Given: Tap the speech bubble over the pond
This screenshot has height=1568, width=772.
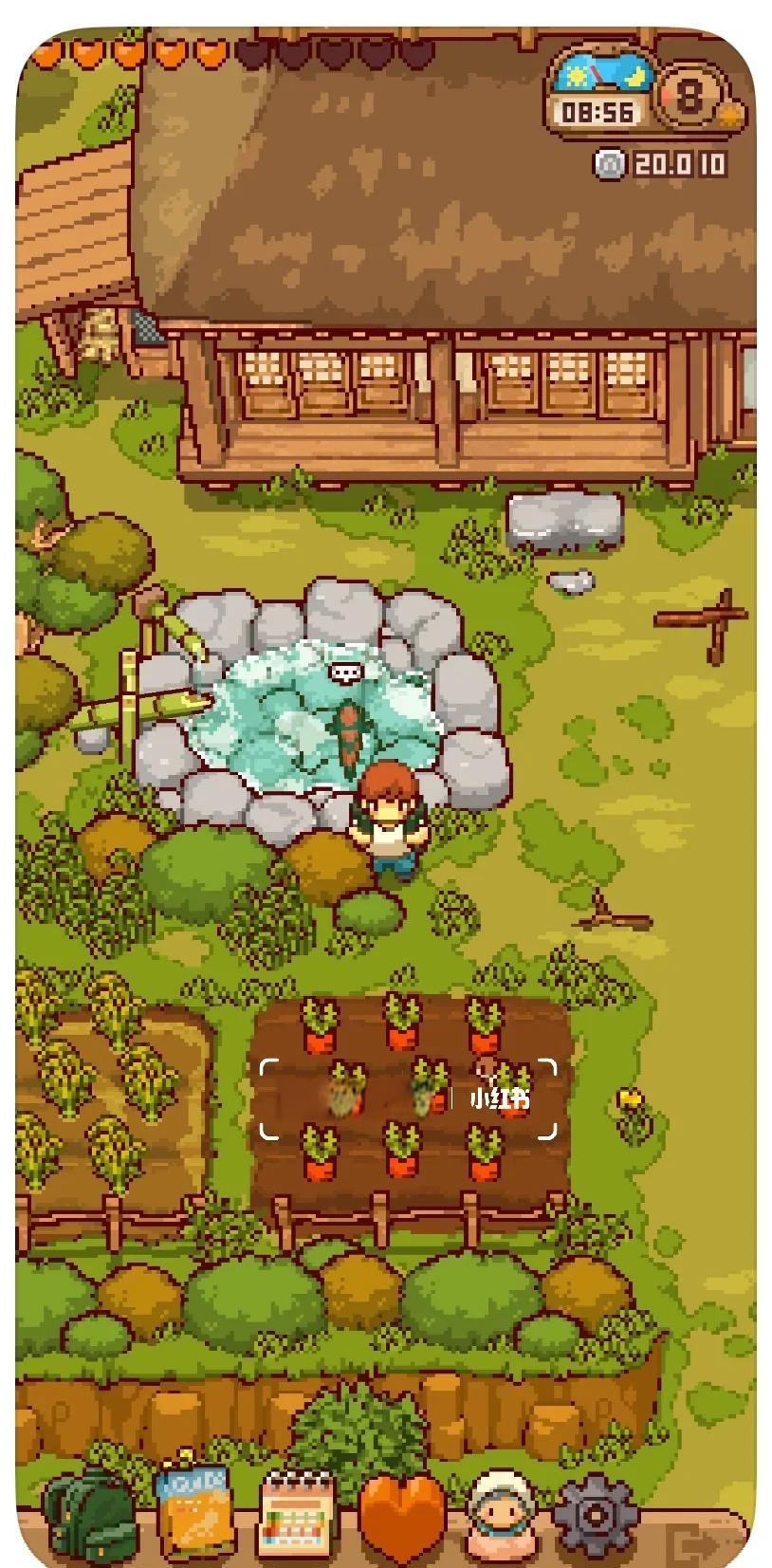Looking at the screenshot, I should 346,673.
